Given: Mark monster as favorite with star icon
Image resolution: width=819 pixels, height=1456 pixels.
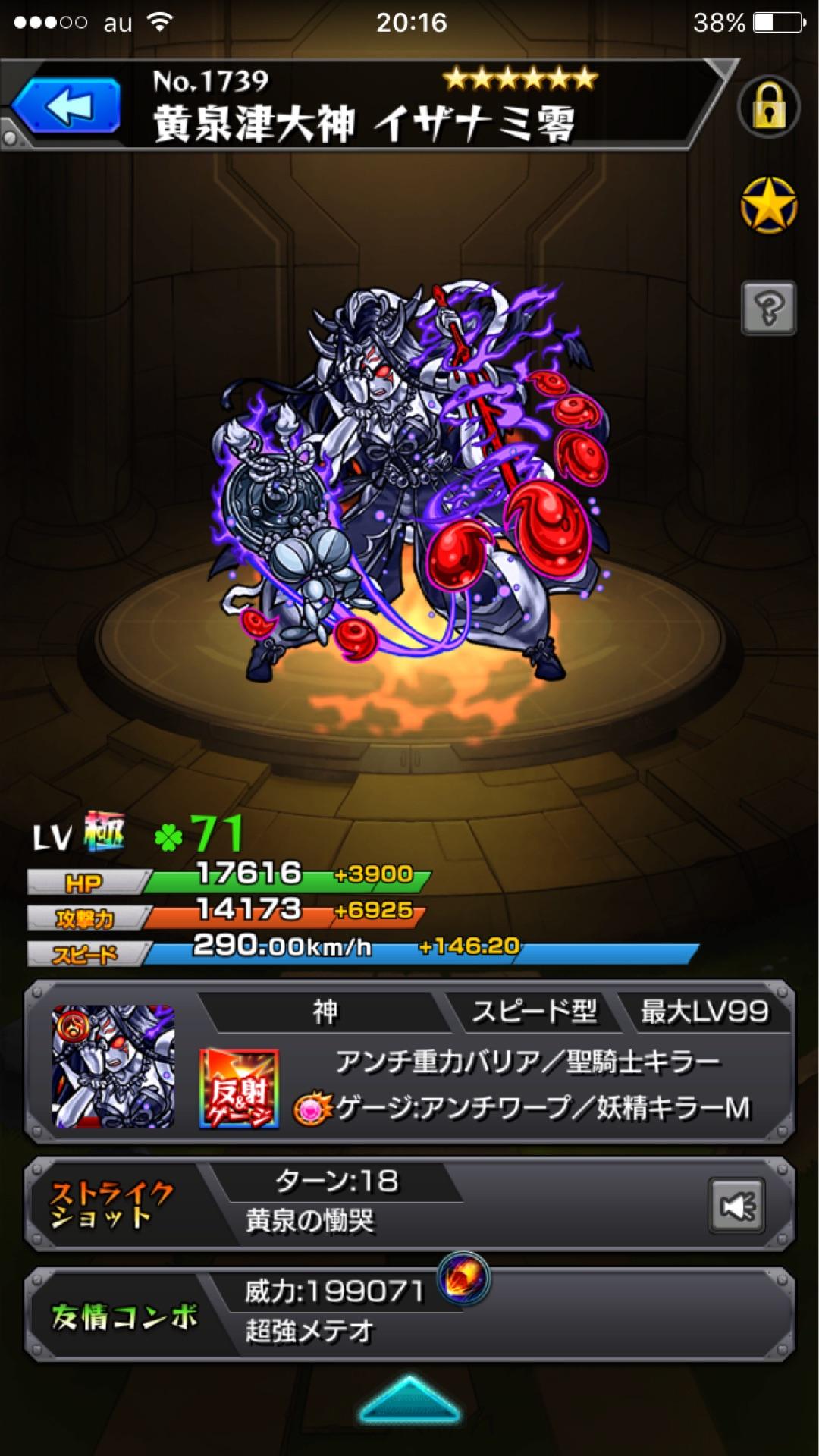Looking at the screenshot, I should (x=768, y=206).
